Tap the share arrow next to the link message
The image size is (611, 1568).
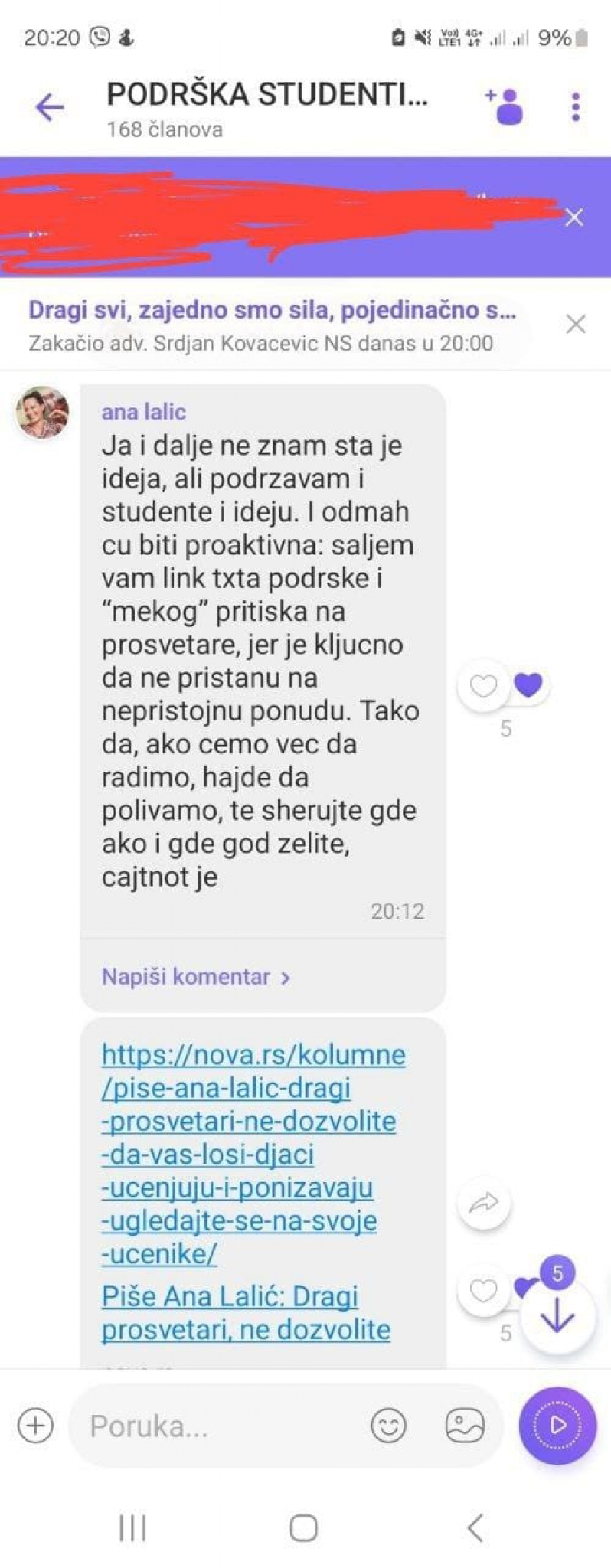[484, 1203]
